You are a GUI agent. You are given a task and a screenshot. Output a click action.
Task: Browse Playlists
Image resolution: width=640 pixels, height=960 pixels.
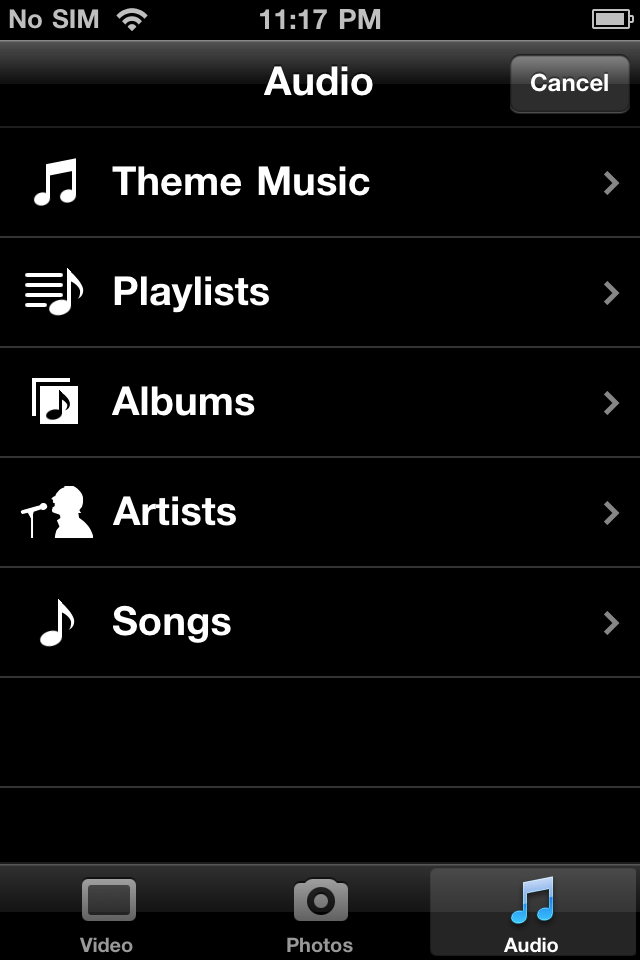[x=320, y=292]
